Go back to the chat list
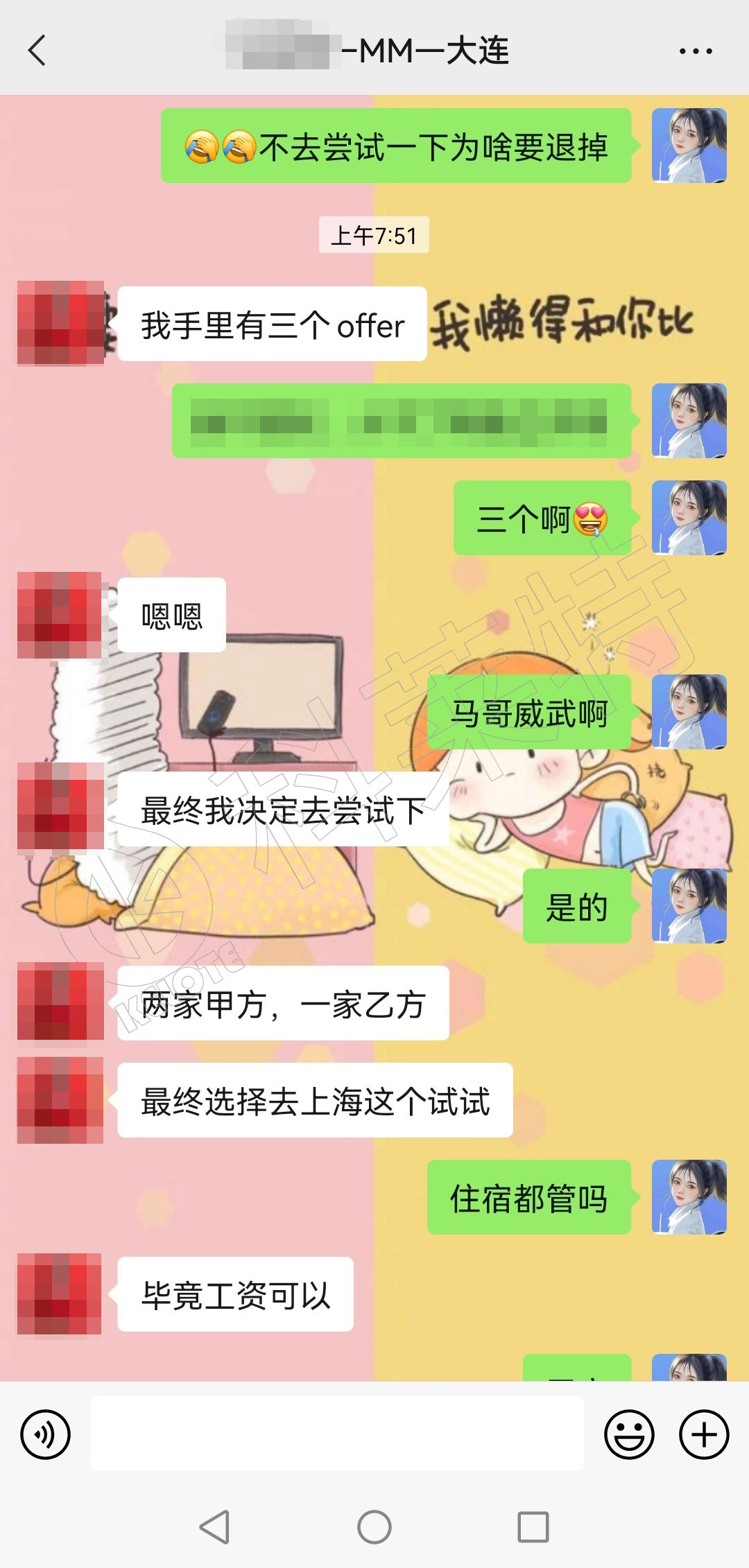 coord(37,51)
